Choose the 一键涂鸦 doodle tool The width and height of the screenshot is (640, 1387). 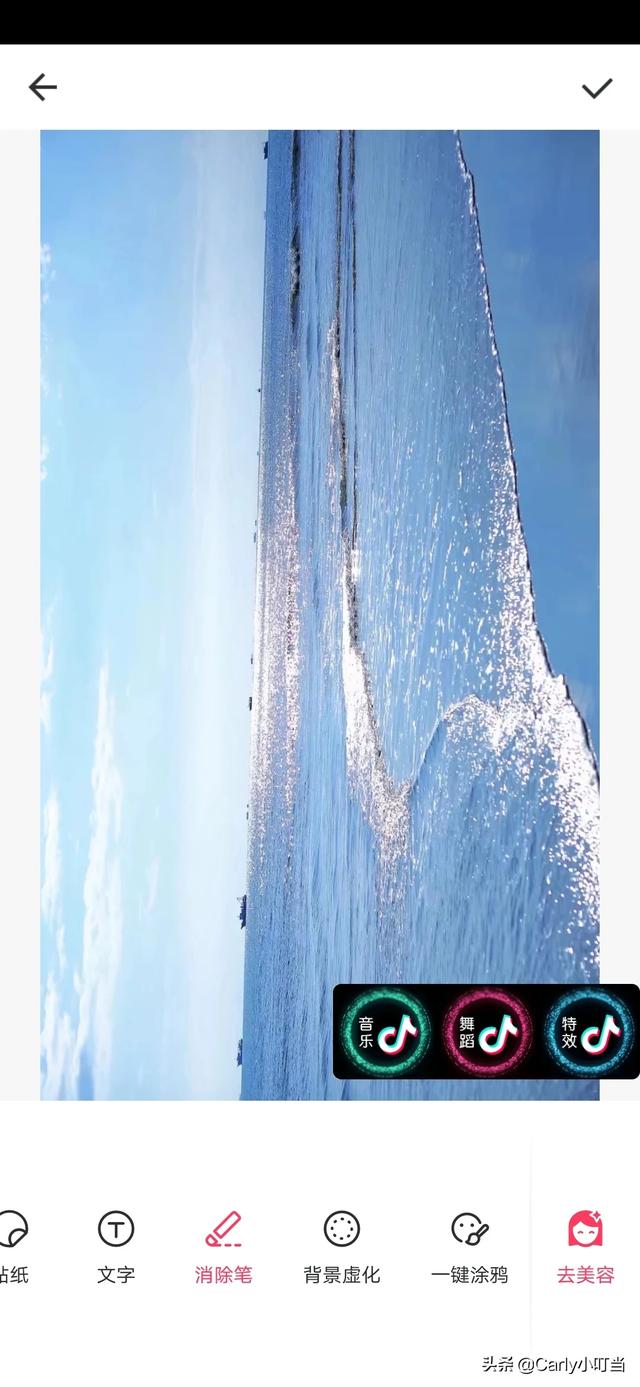pyautogui.click(x=470, y=1246)
